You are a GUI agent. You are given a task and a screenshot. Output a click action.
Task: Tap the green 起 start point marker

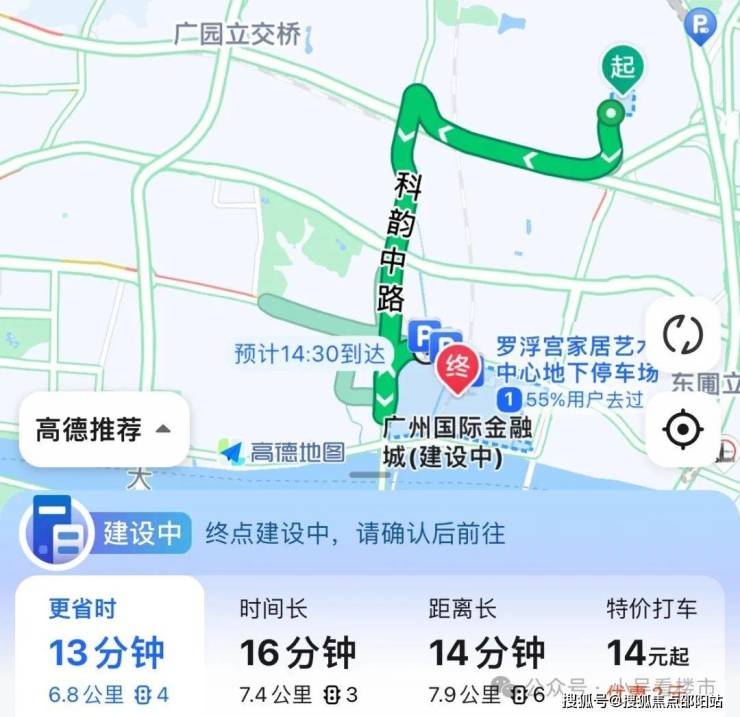pos(623,69)
